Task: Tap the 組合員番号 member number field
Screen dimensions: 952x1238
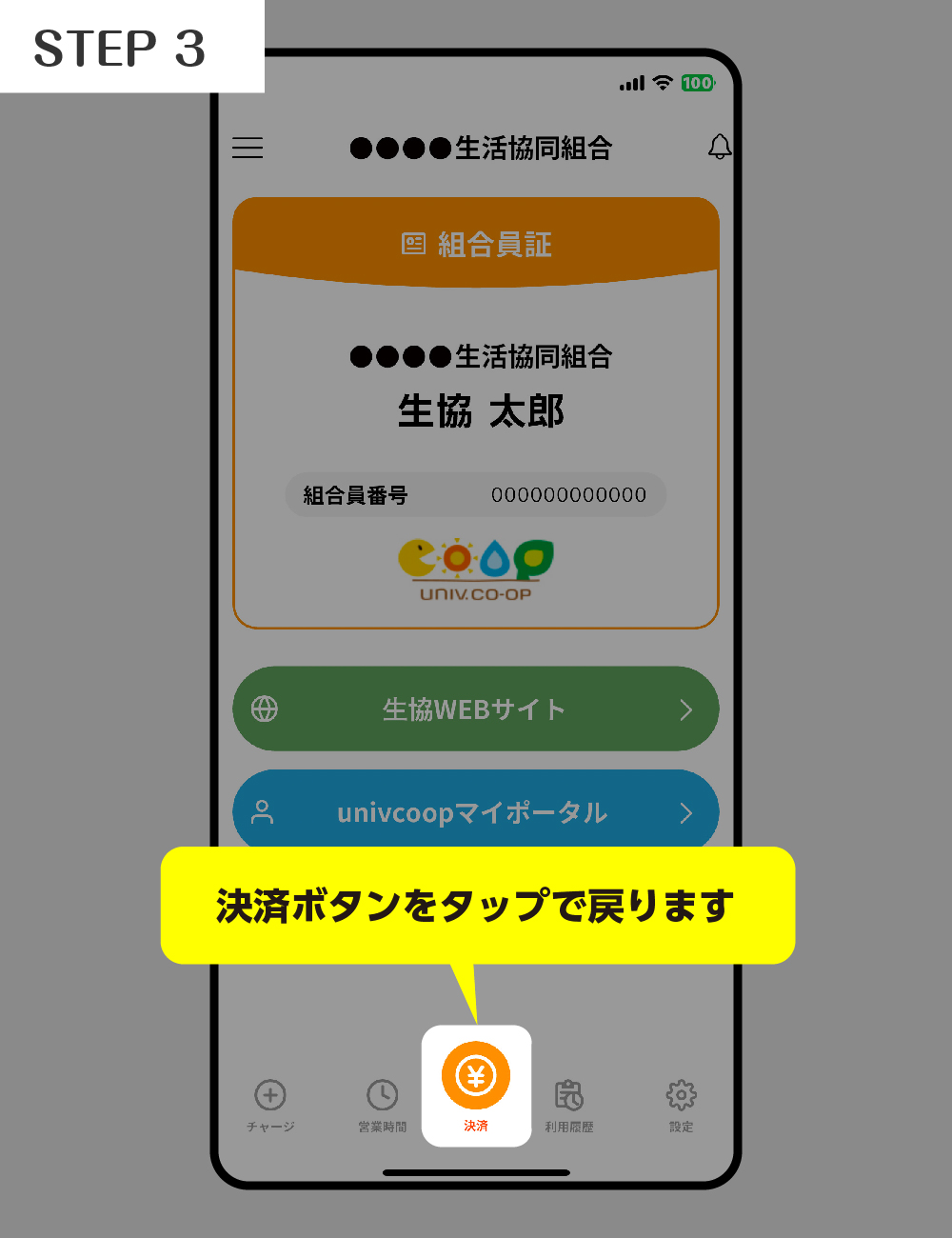Action: point(476,494)
